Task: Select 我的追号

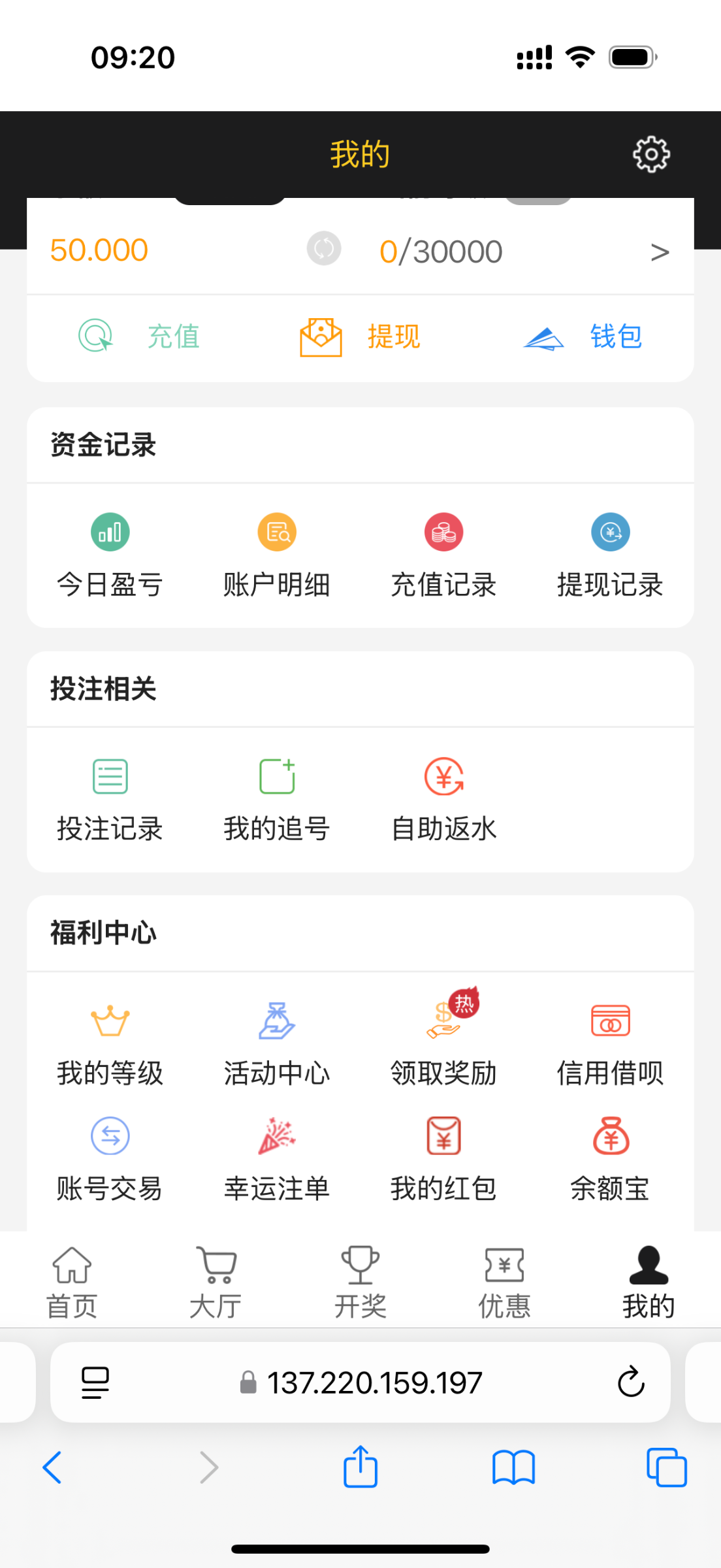Action: [x=277, y=800]
